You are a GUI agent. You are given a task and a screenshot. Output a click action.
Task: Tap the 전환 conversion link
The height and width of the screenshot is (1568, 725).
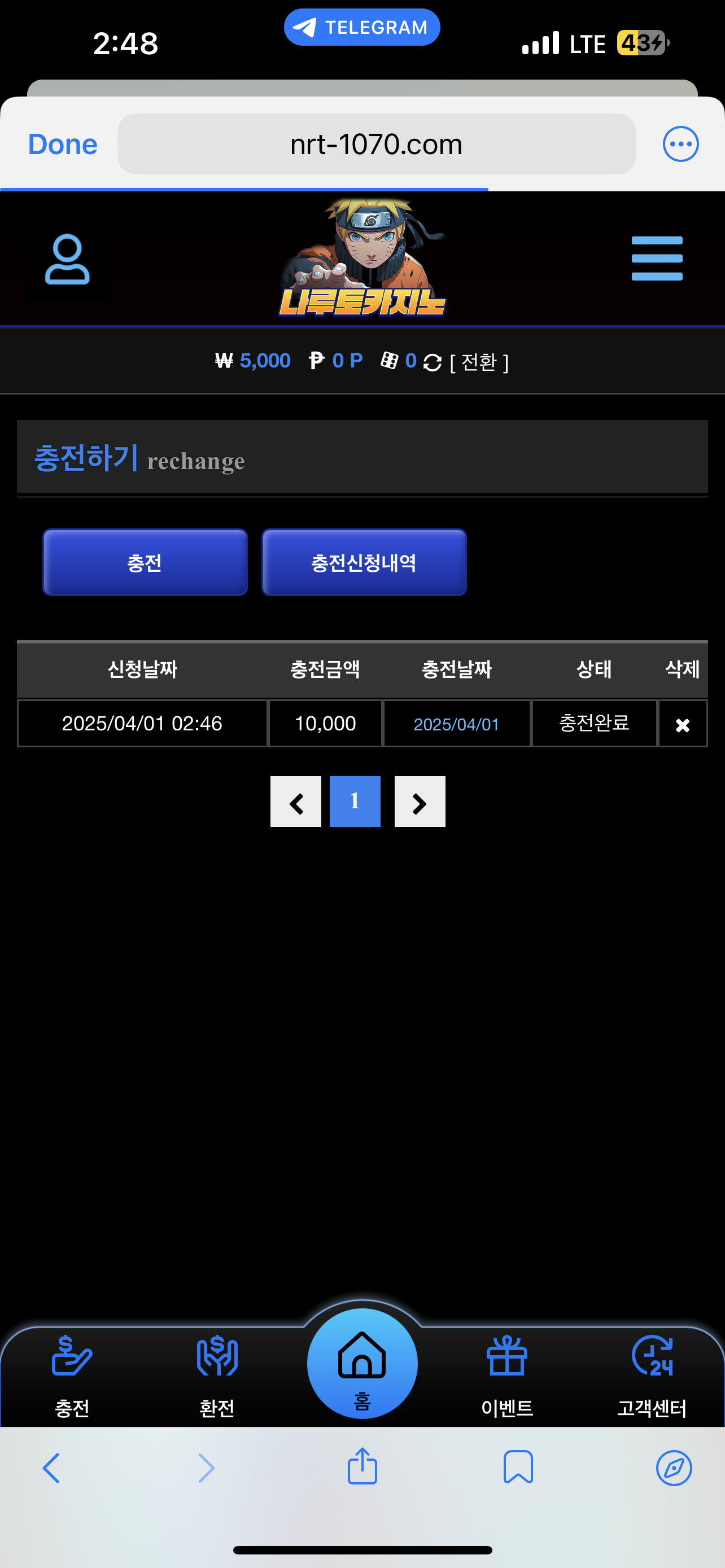[479, 362]
